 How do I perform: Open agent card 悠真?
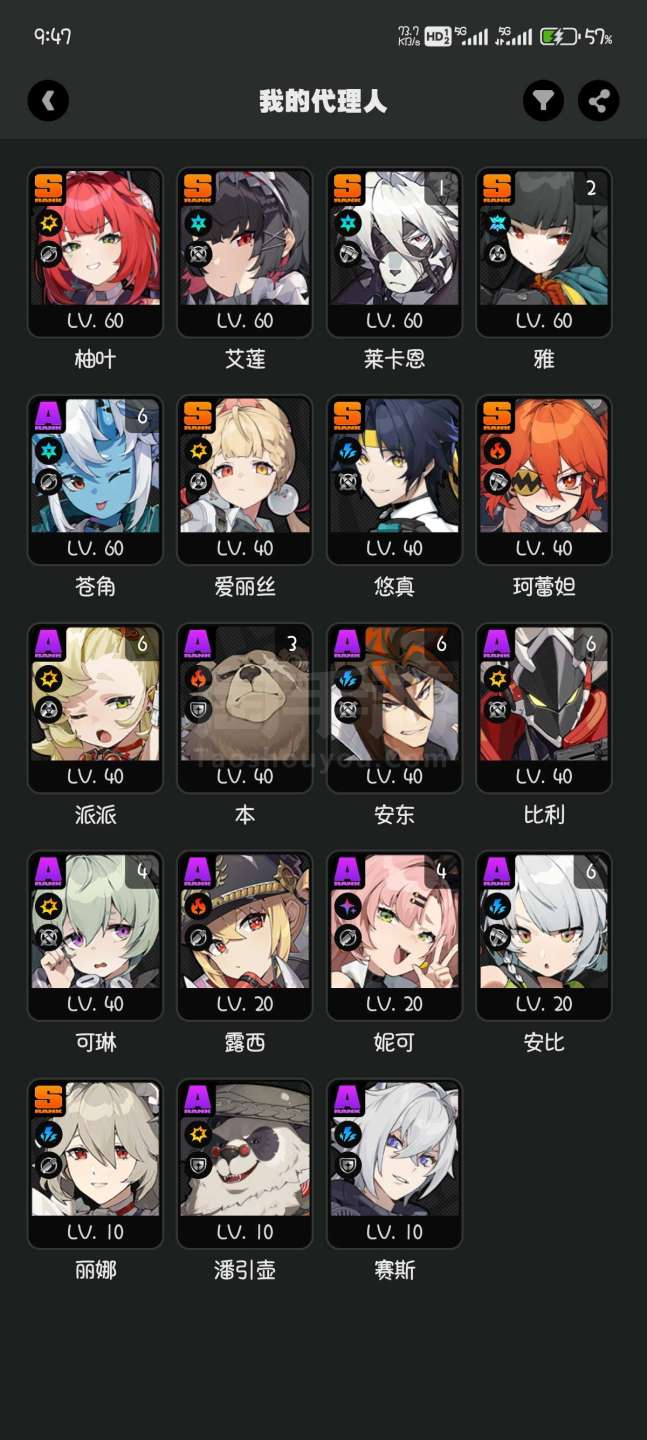395,480
